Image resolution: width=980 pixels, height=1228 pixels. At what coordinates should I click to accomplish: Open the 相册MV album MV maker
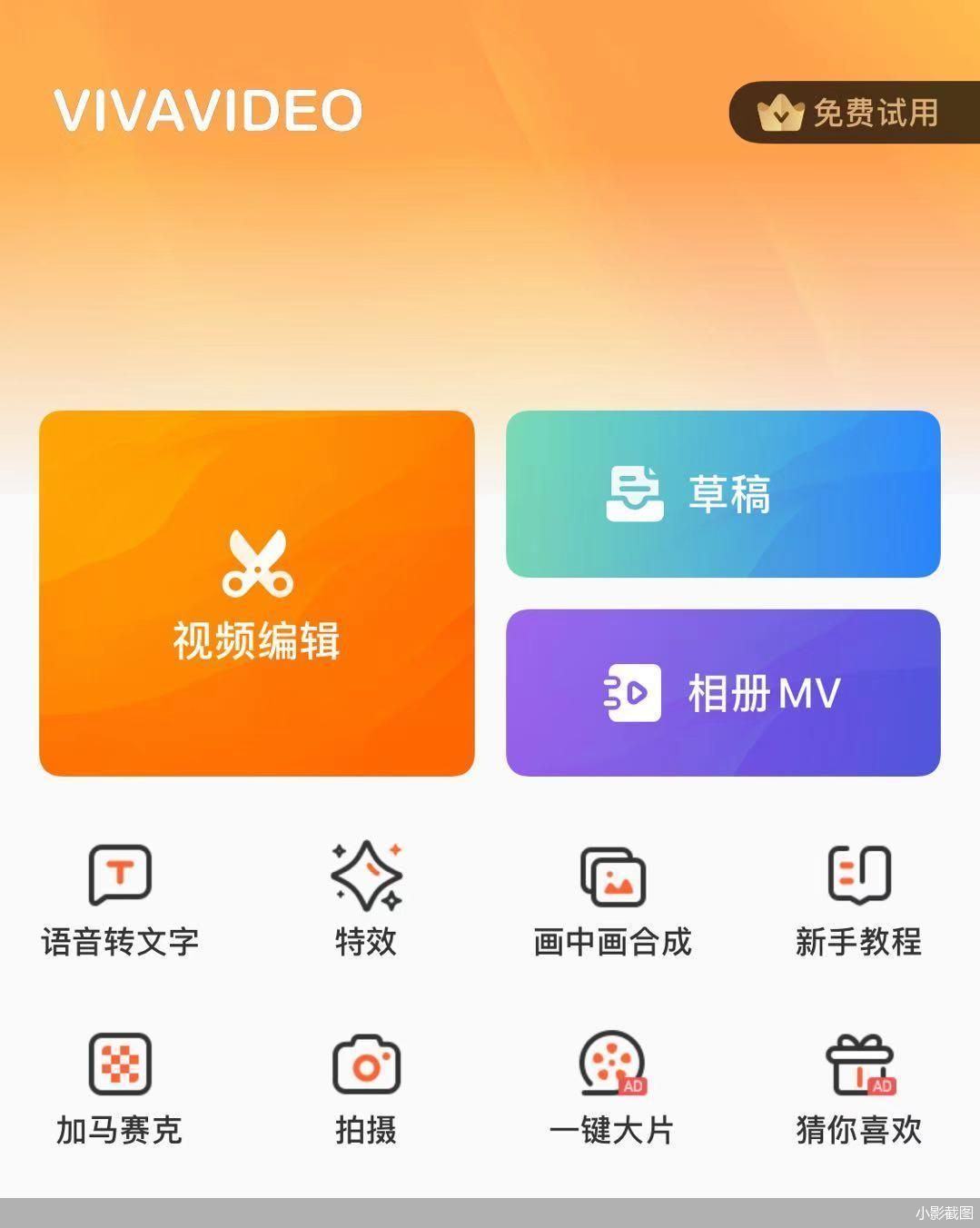[723, 692]
